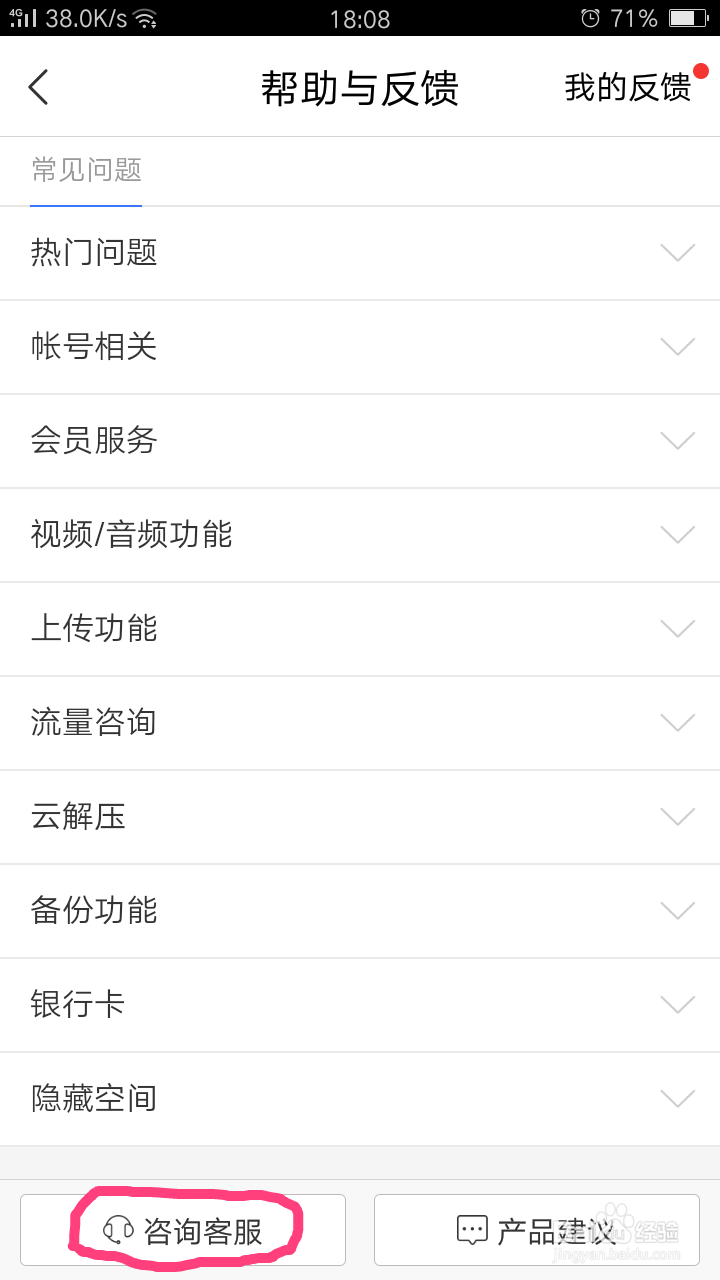
Task: Tap the chat bubble icon on 产品建议
Action: pos(472,1230)
